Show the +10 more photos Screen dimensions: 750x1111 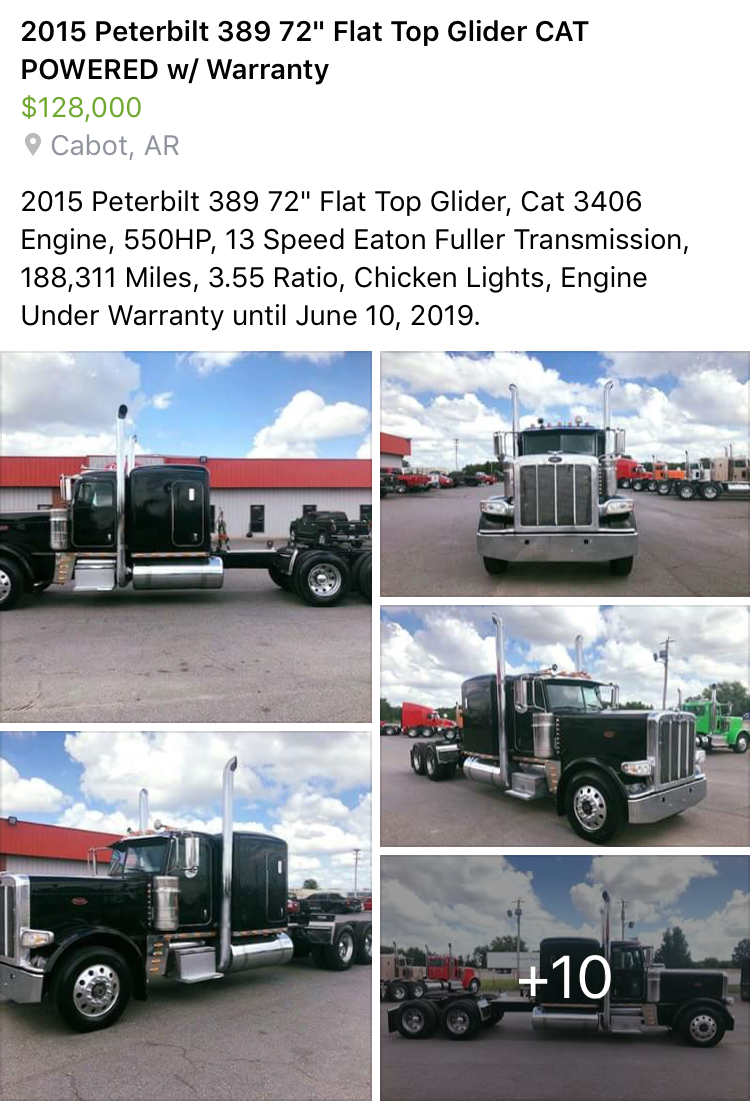coord(565,977)
